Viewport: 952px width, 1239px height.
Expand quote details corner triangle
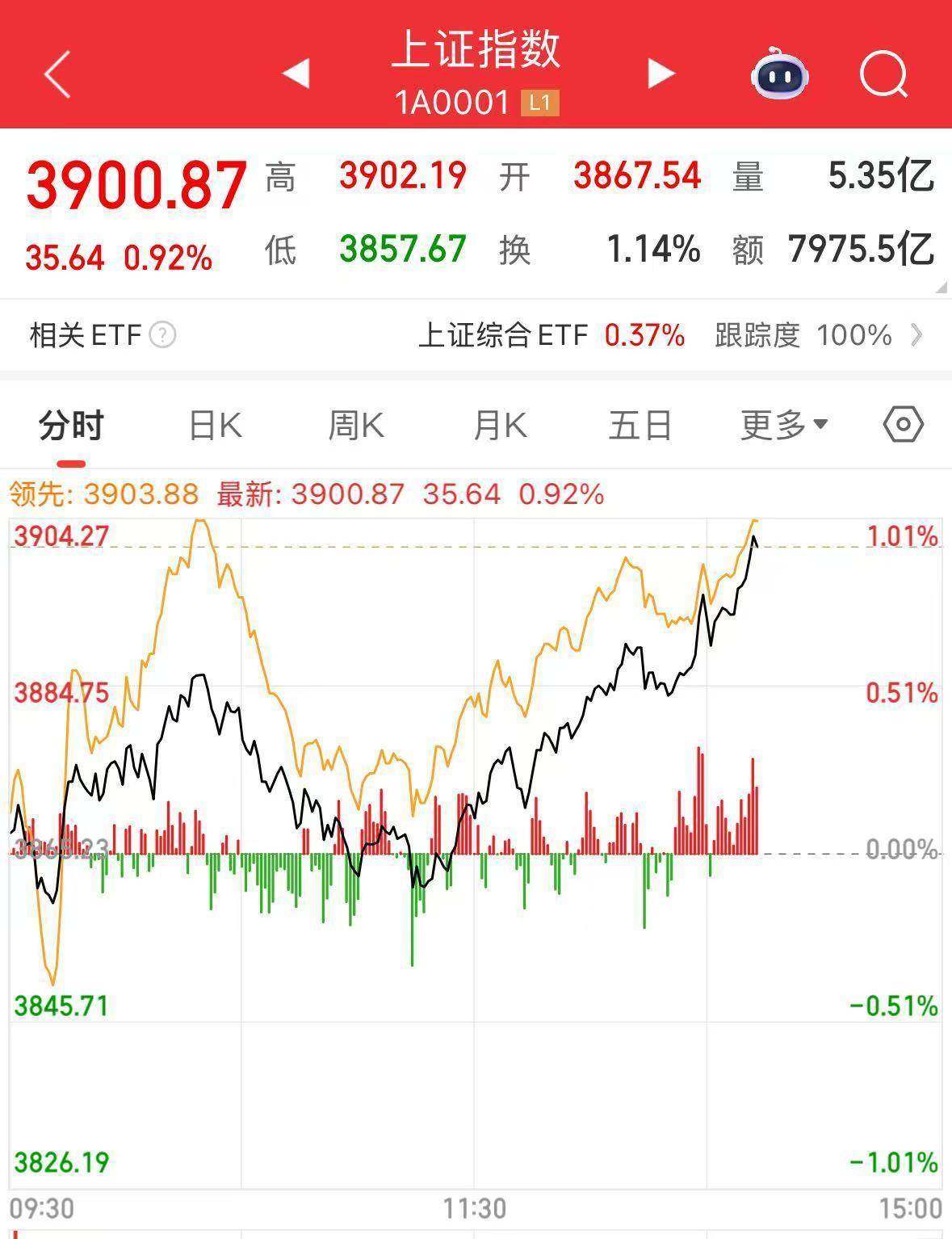[x=941, y=288]
